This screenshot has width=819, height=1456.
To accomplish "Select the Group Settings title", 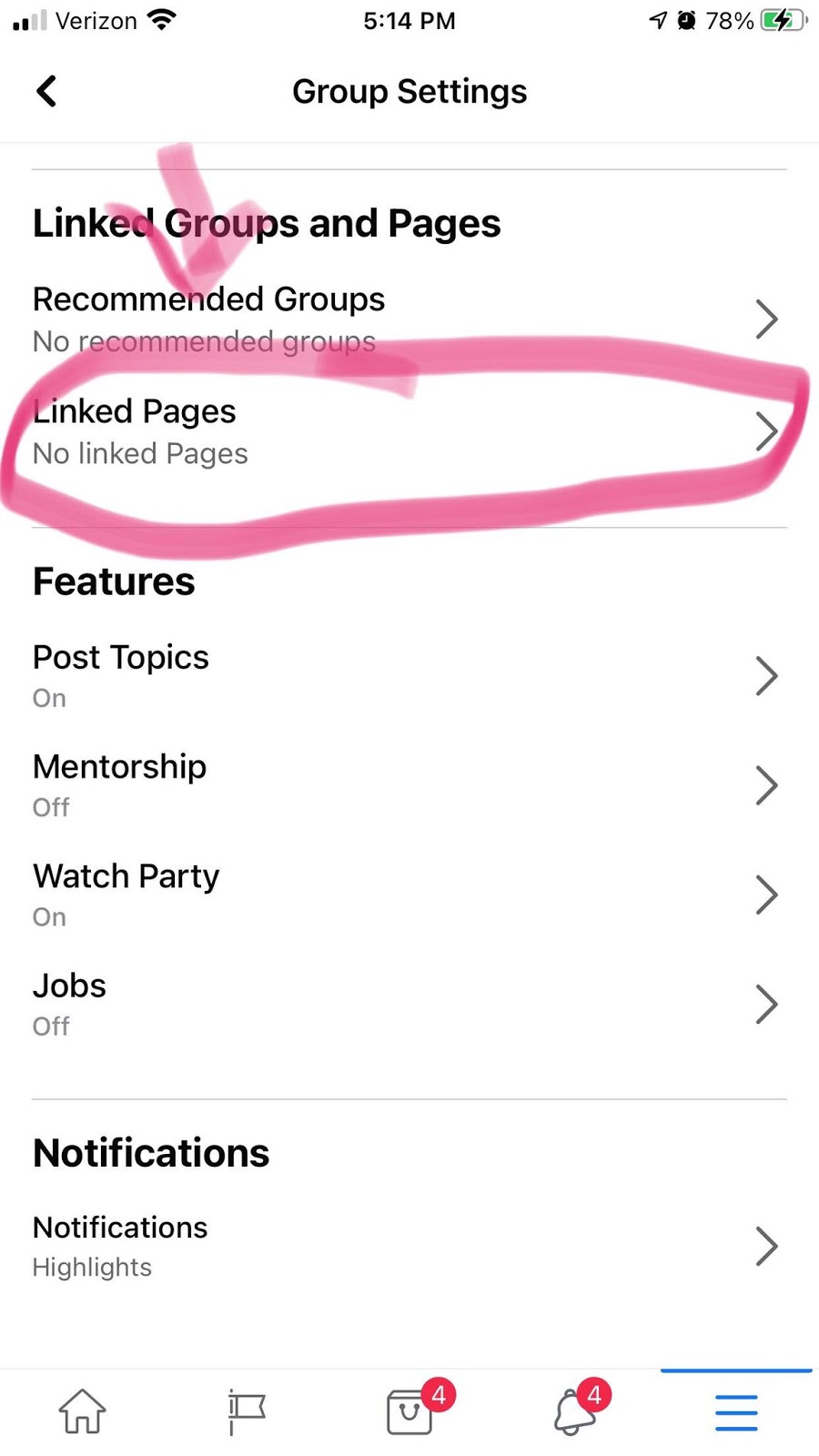I will pyautogui.click(x=409, y=91).
